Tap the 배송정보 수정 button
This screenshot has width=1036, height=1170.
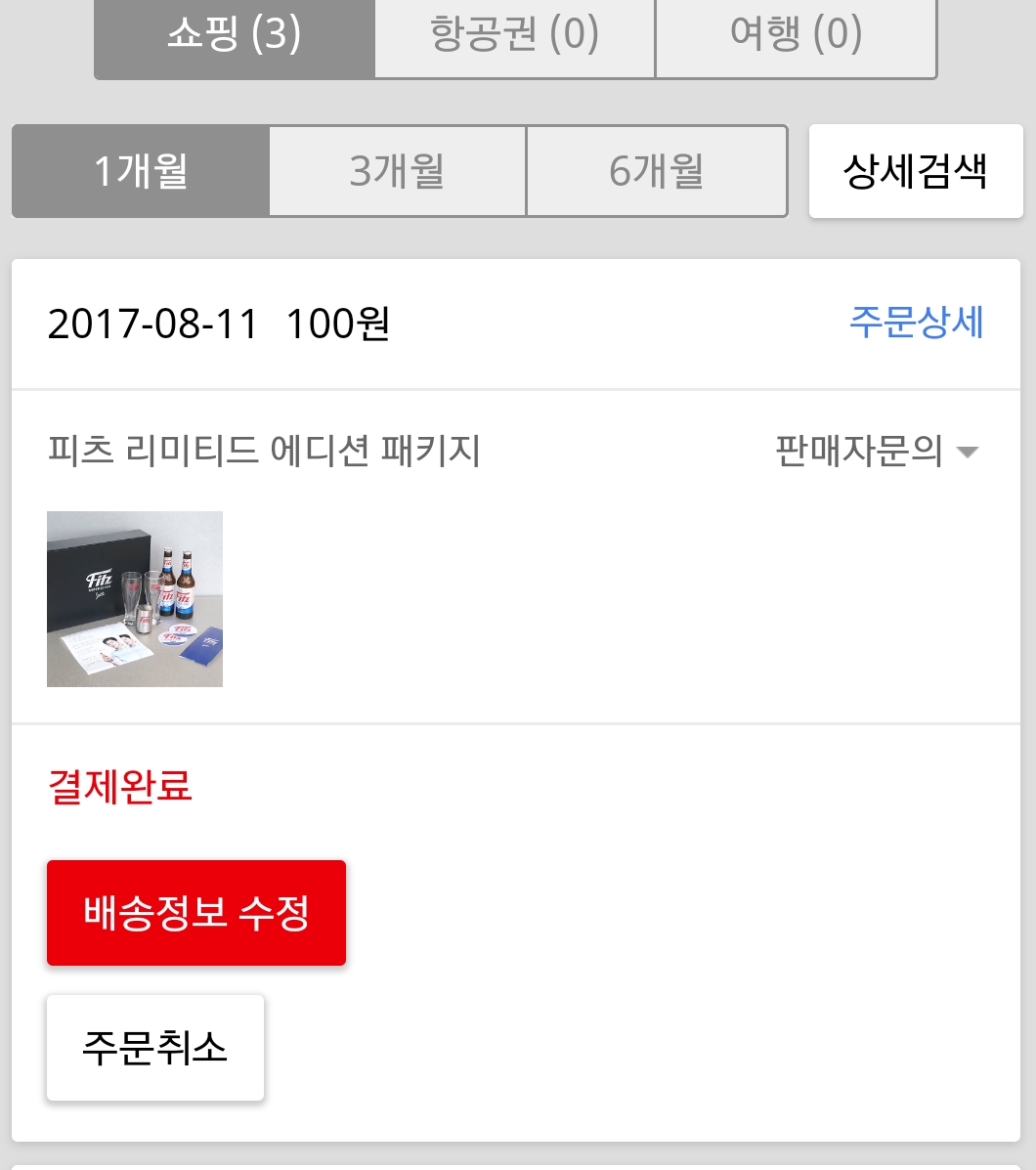click(x=196, y=913)
